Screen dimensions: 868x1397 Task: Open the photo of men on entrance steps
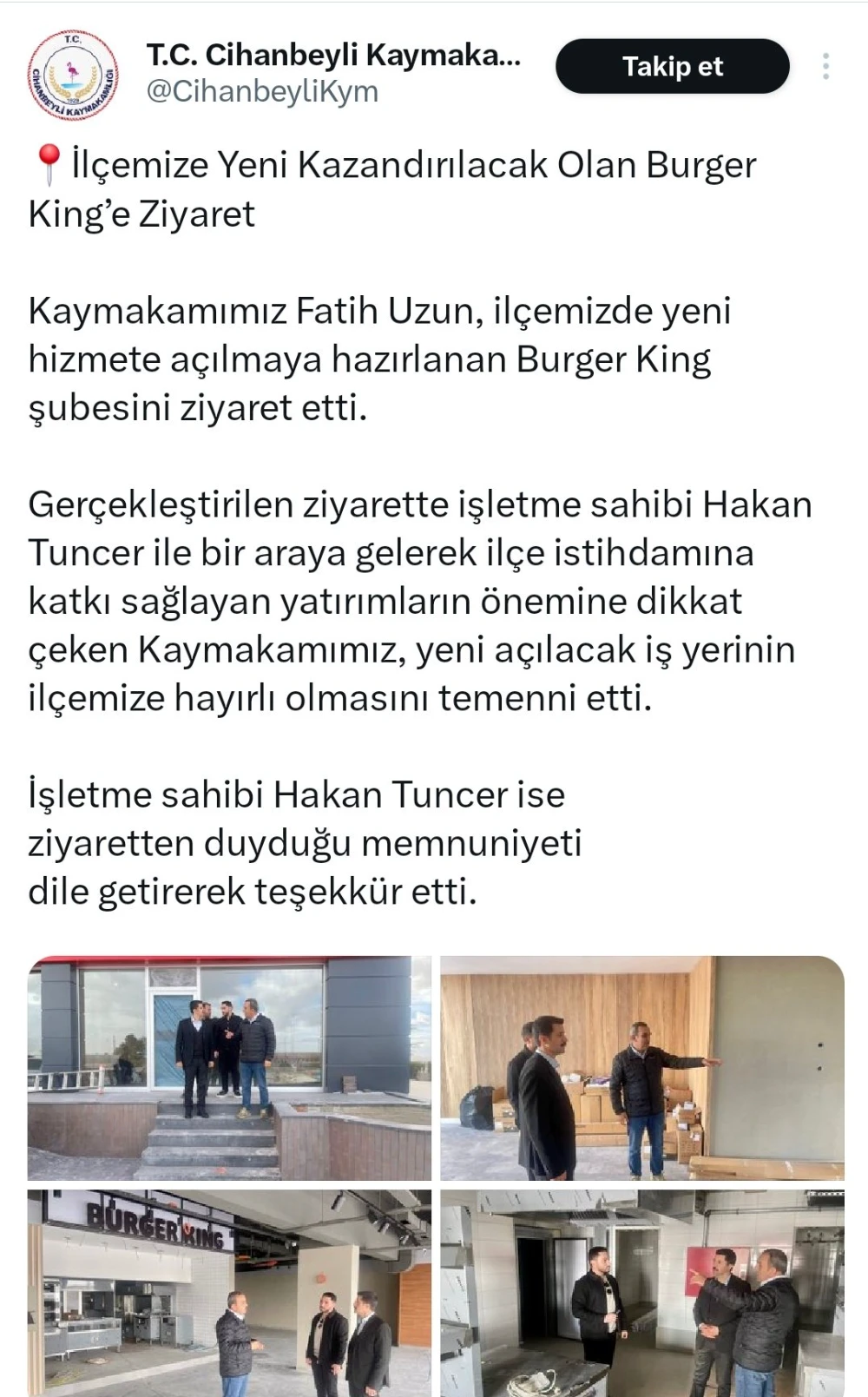pos(229,1067)
